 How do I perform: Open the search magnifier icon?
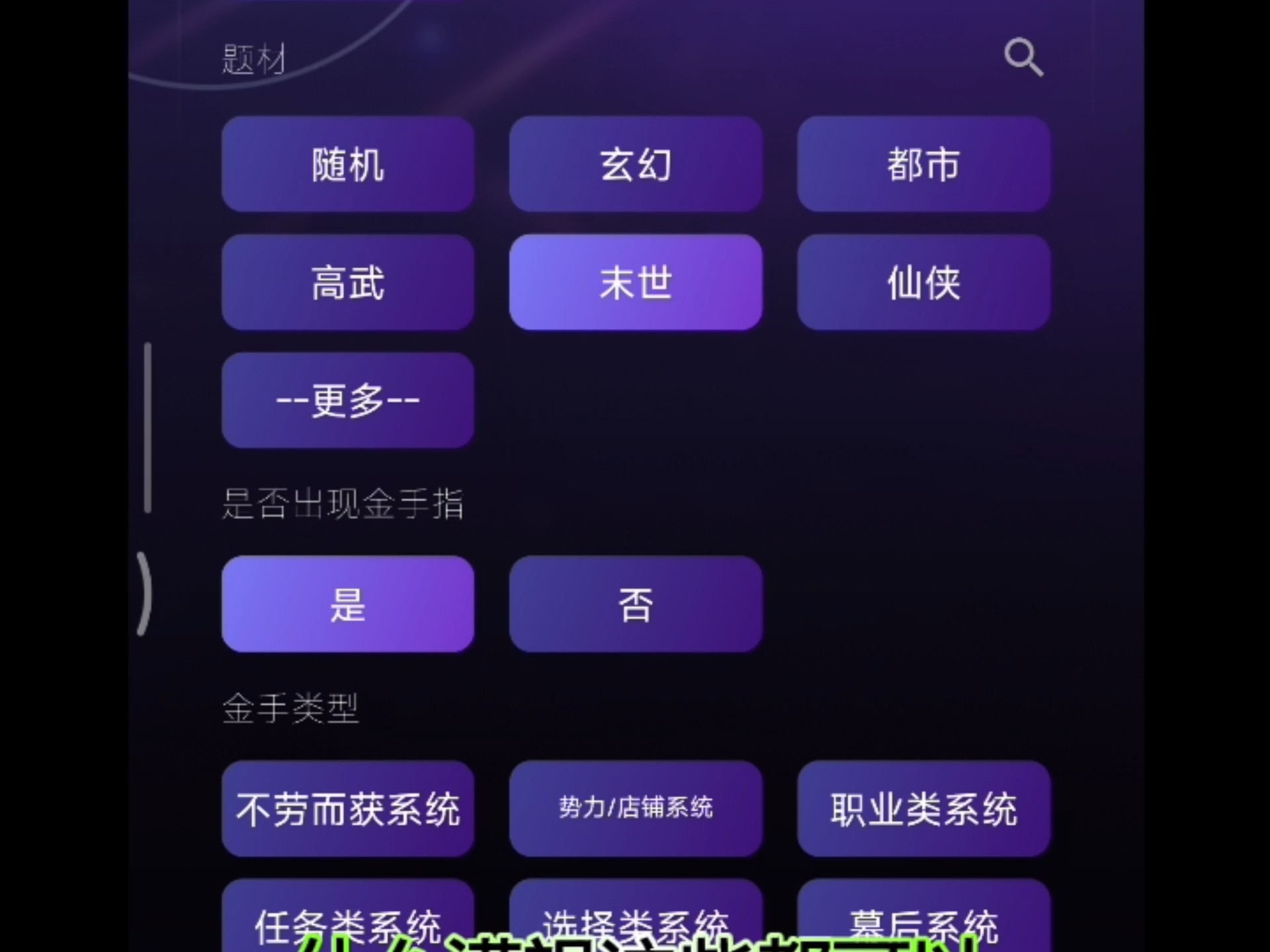pos(1023,58)
